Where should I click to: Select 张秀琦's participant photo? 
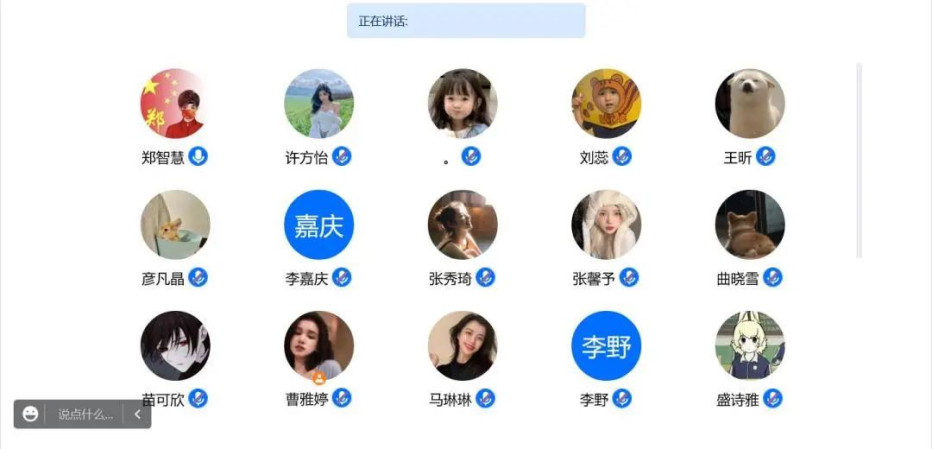click(463, 225)
